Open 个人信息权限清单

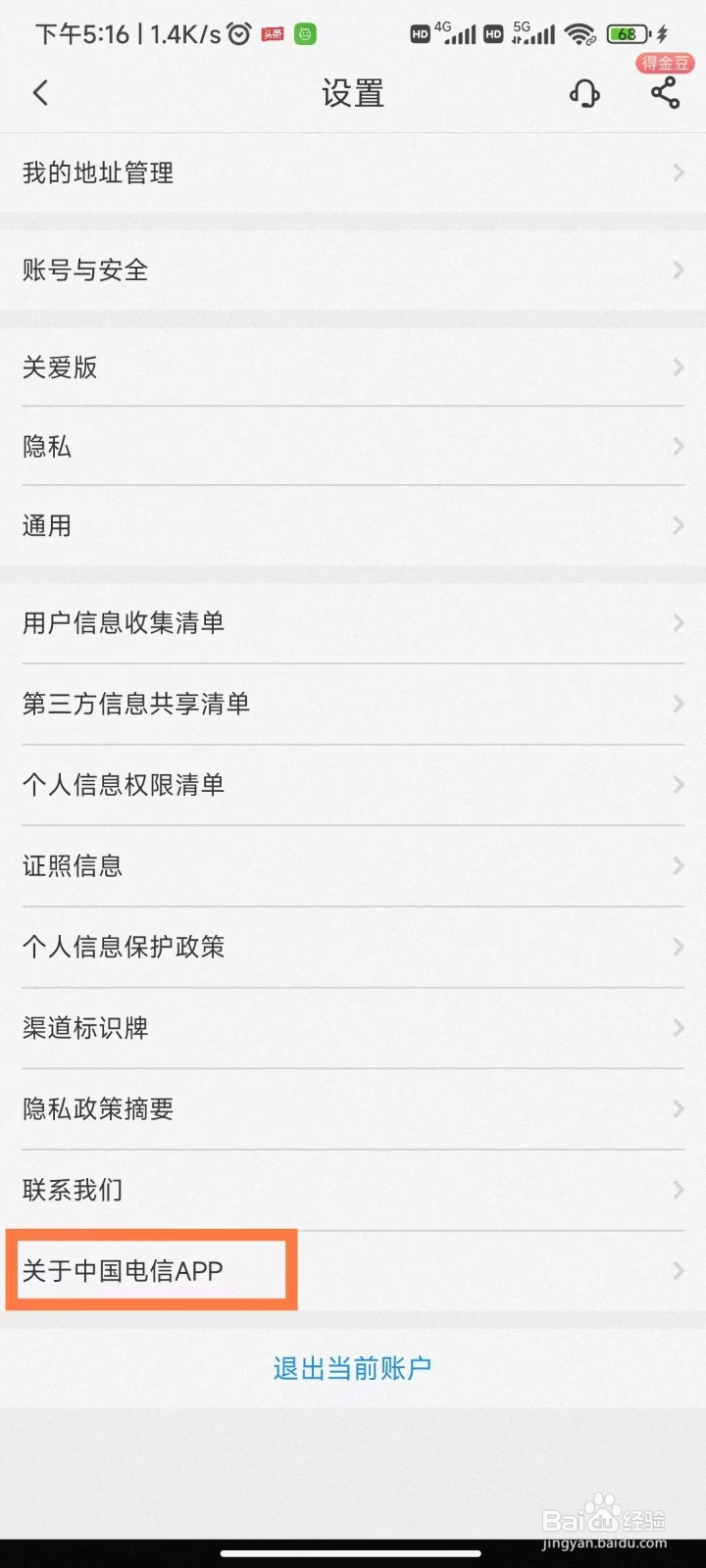tap(353, 784)
